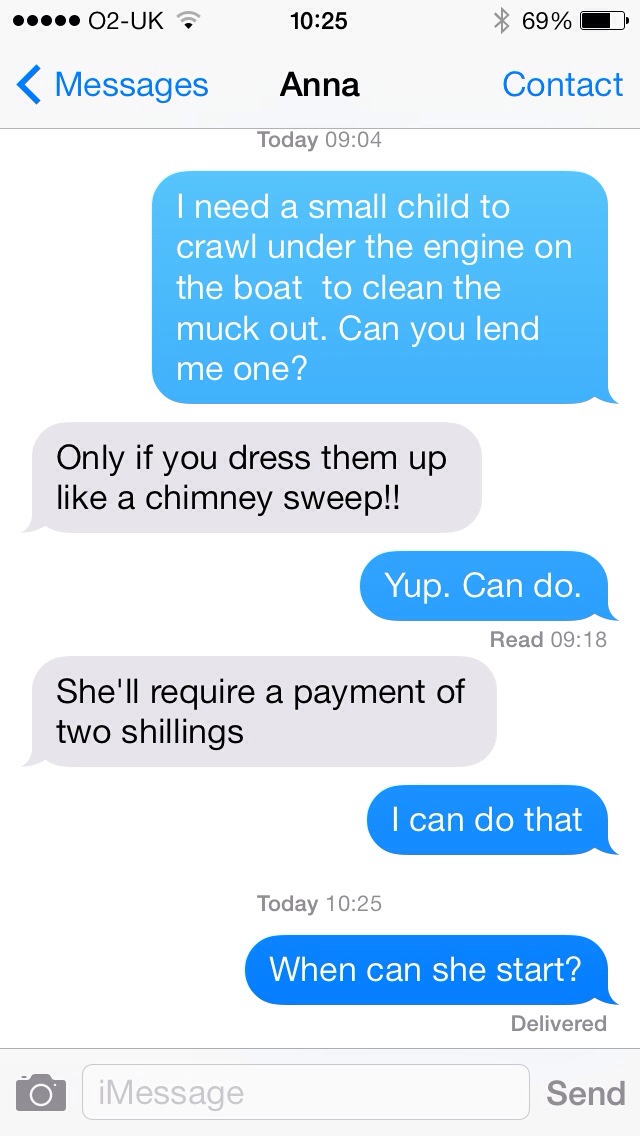Go back to the Messages list
This screenshot has width=640, height=1136.
pyautogui.click(x=112, y=86)
